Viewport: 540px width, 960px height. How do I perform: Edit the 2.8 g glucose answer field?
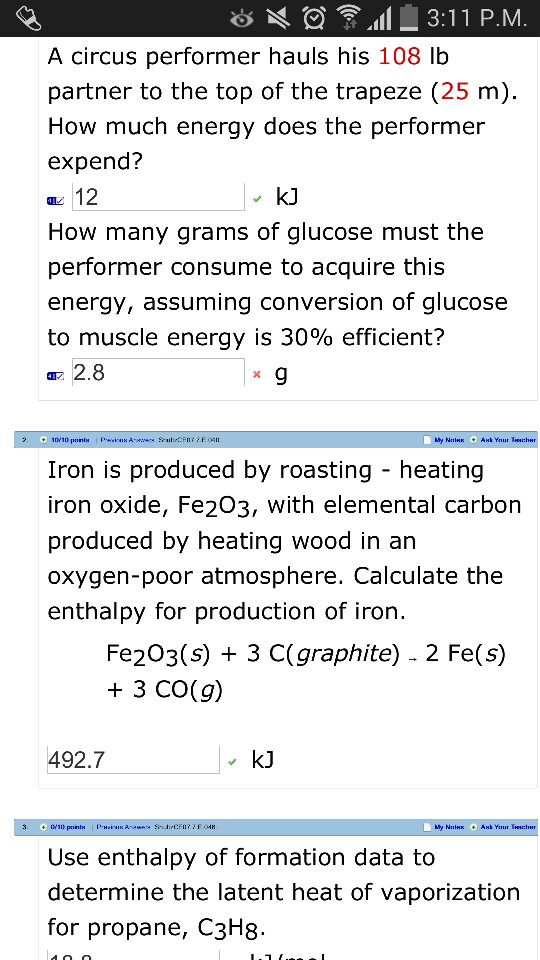point(159,372)
